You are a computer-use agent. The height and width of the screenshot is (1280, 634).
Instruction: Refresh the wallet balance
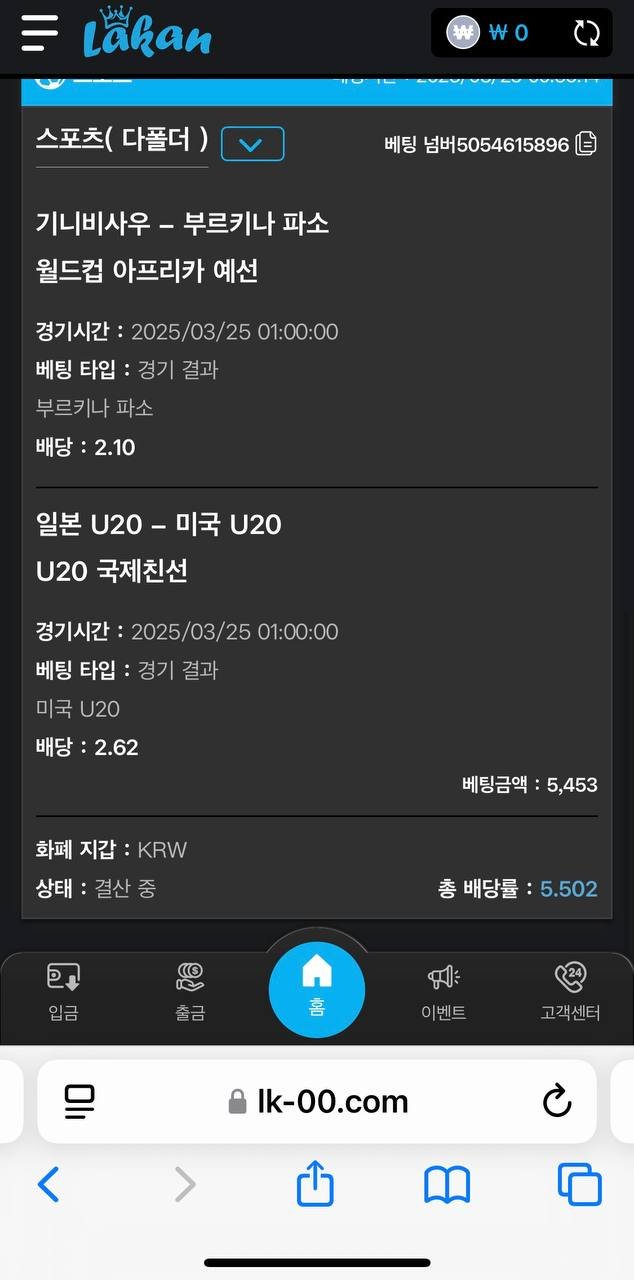coord(586,33)
